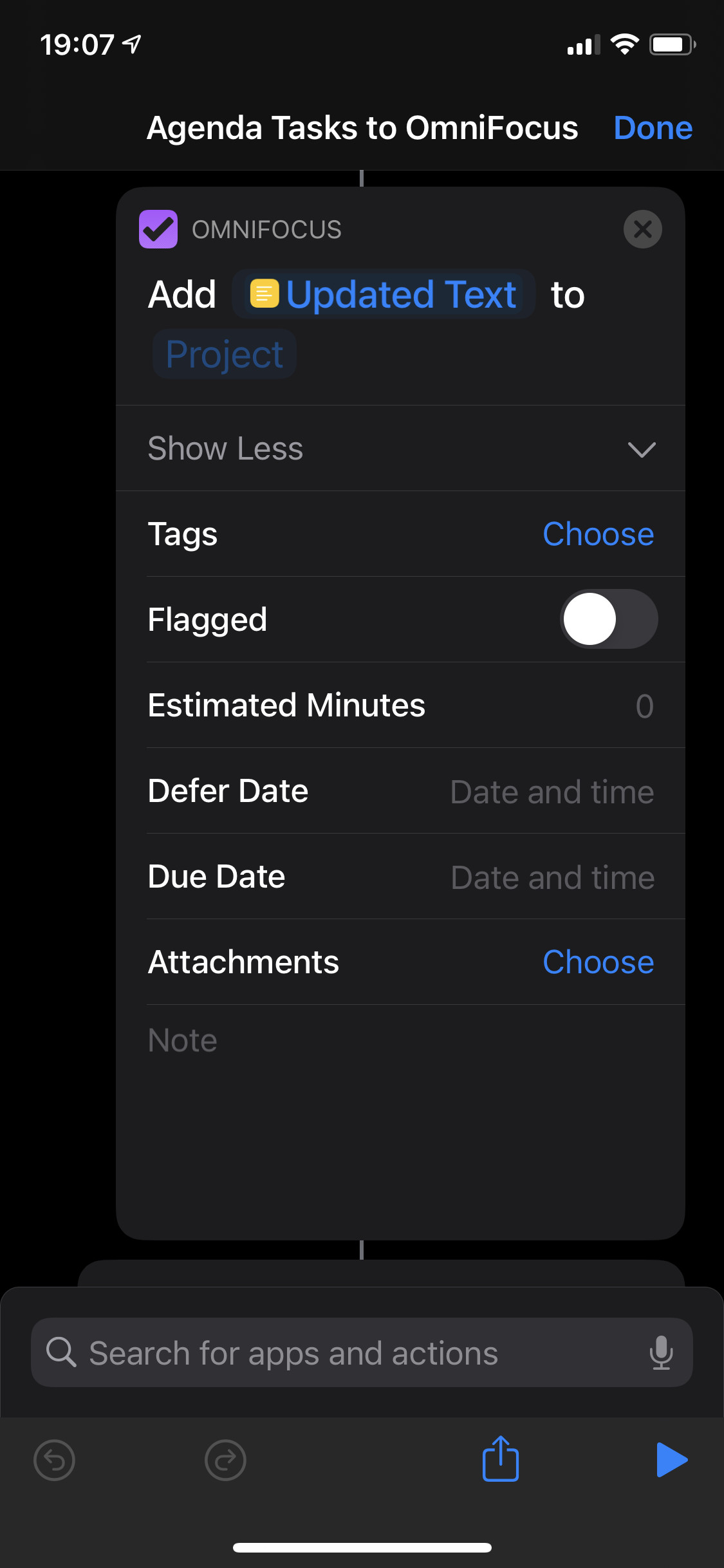Remove the OmniFocus action with the X
Image resolution: width=724 pixels, height=1568 pixels.
[642, 229]
